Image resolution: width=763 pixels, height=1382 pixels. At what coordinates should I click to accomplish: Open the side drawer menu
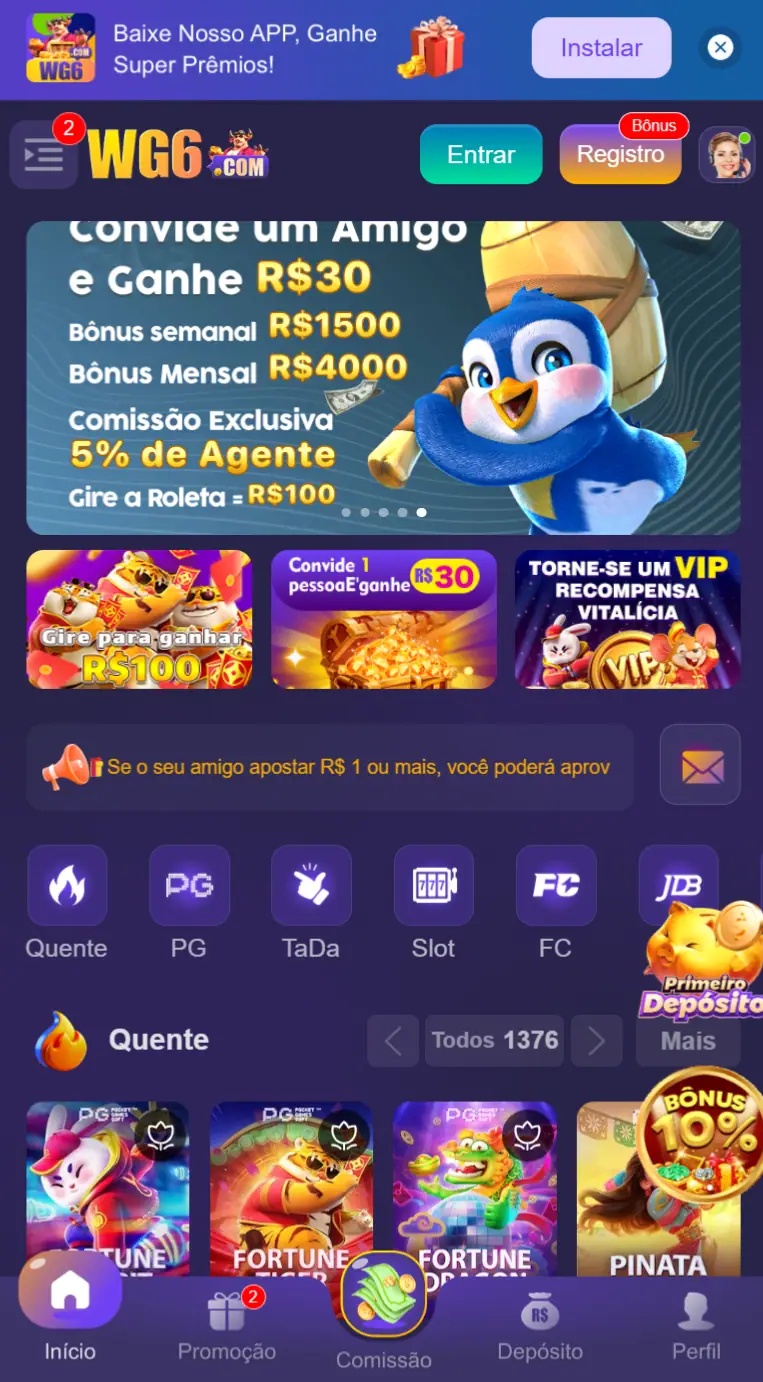click(44, 155)
